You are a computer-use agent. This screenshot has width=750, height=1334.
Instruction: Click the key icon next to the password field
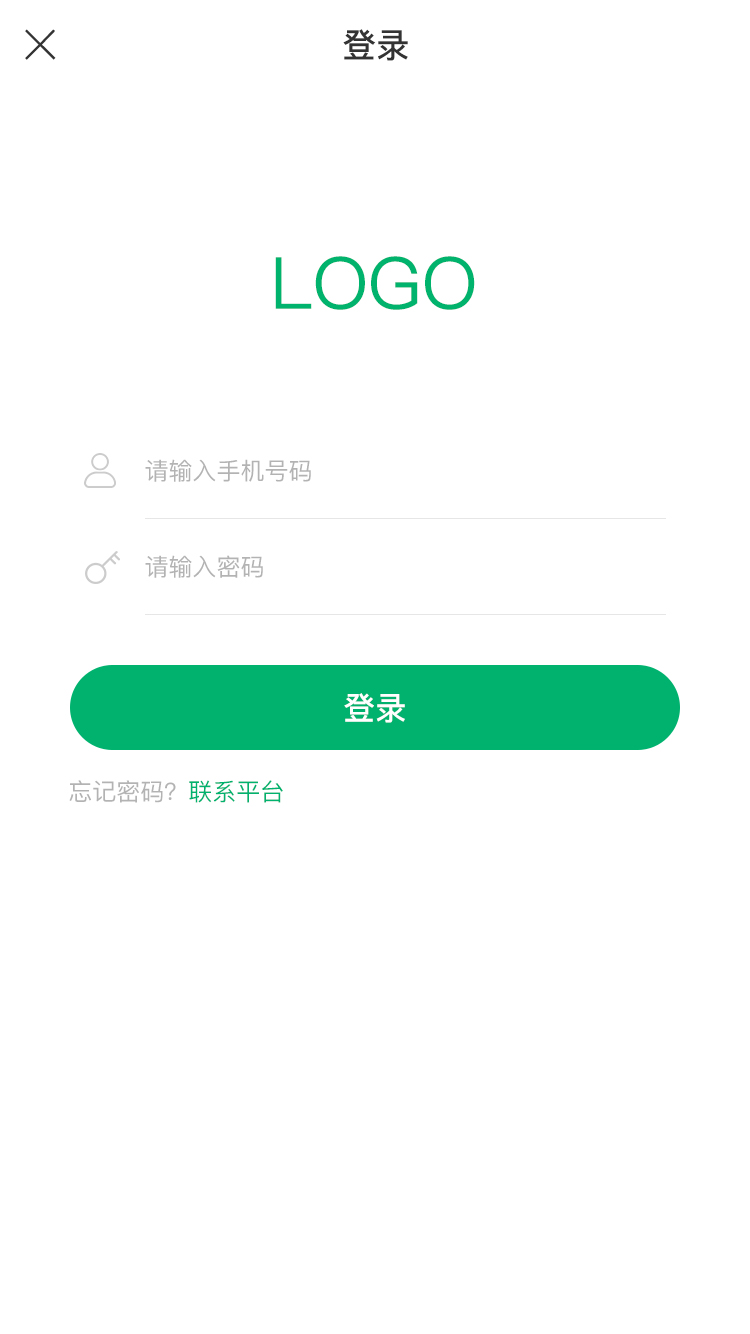coord(100,567)
